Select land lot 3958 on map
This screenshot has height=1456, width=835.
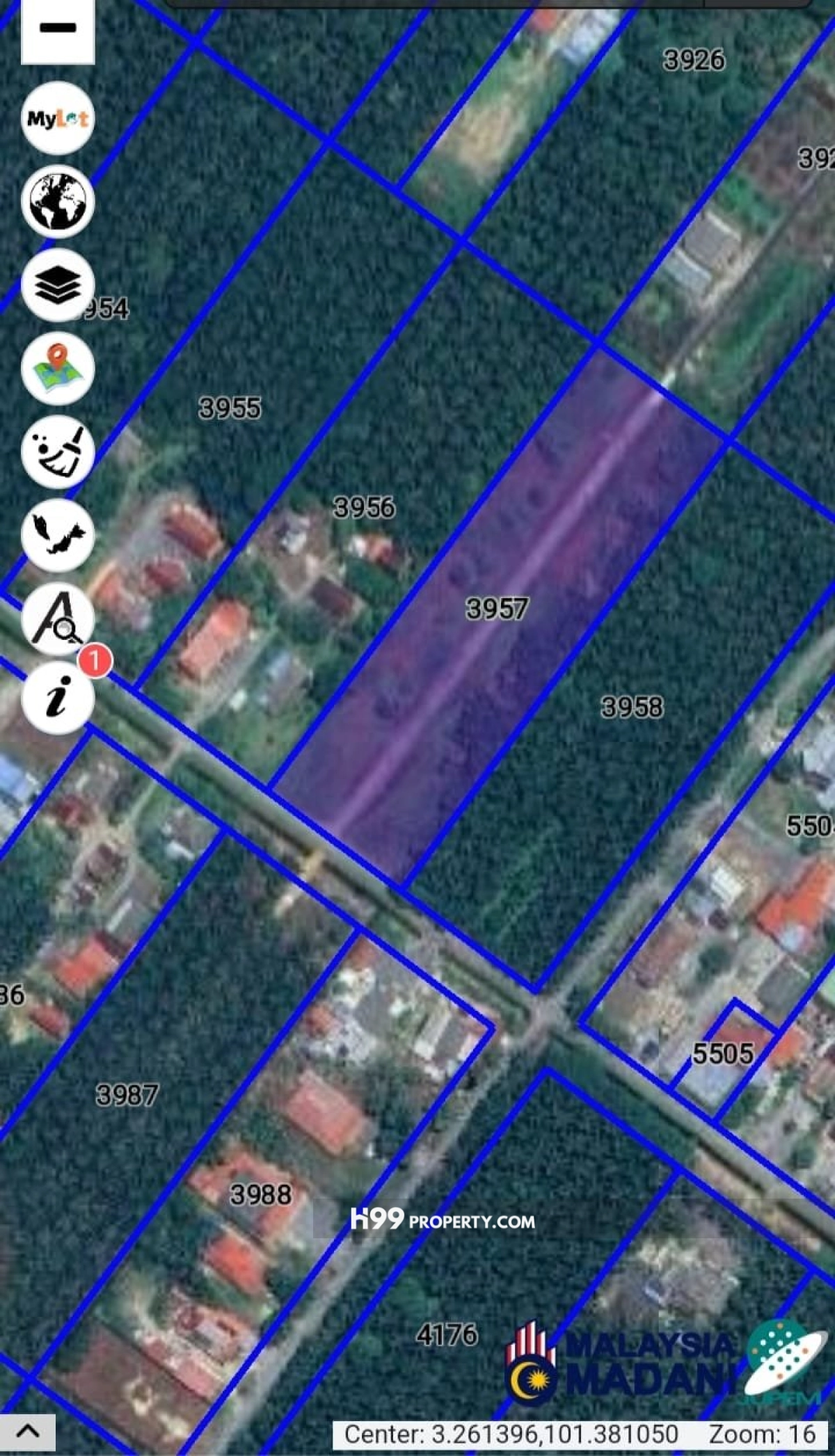pos(631,708)
